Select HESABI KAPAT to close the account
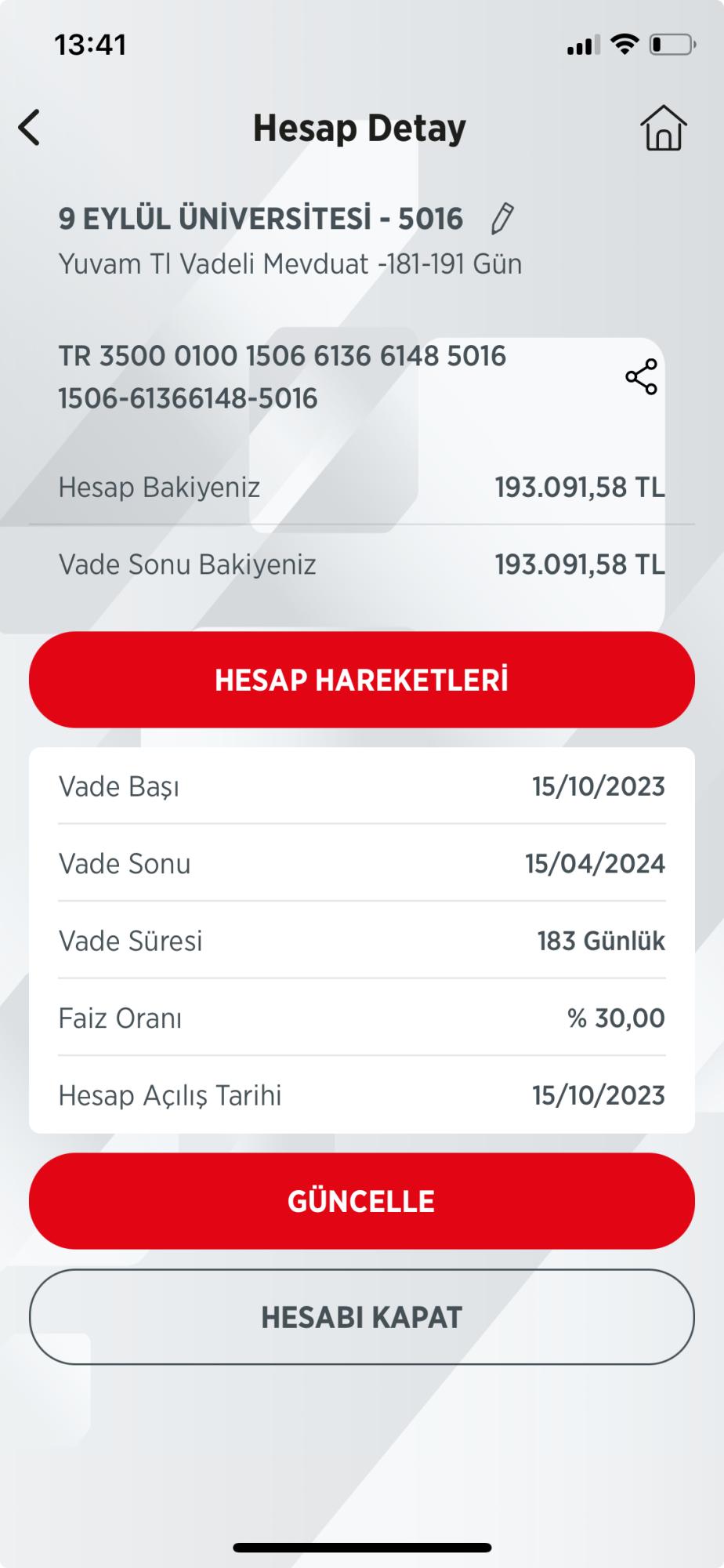The image size is (724, 1568). (x=362, y=1317)
